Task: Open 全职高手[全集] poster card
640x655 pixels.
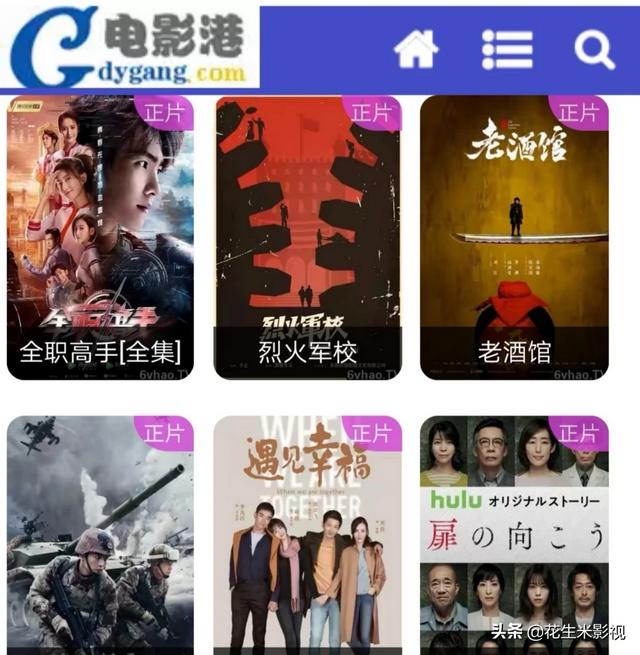Action: pos(100,237)
